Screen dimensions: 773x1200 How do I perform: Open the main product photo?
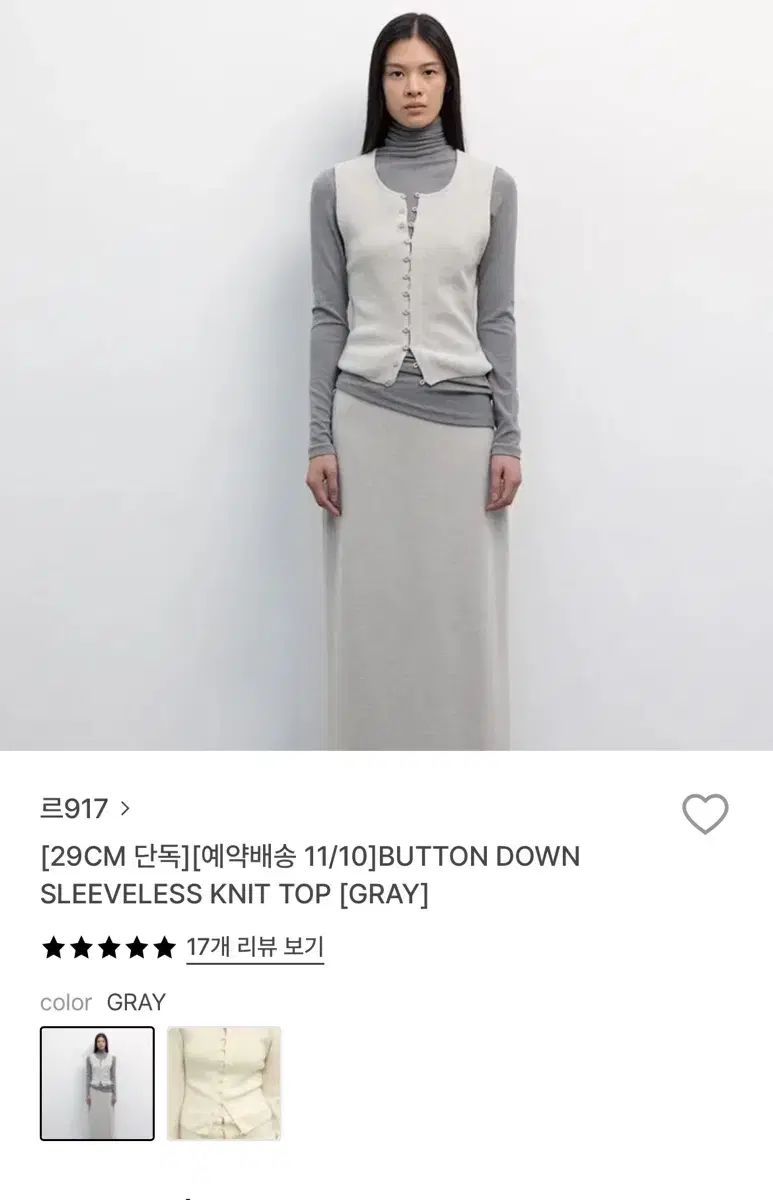pyautogui.click(x=386, y=375)
